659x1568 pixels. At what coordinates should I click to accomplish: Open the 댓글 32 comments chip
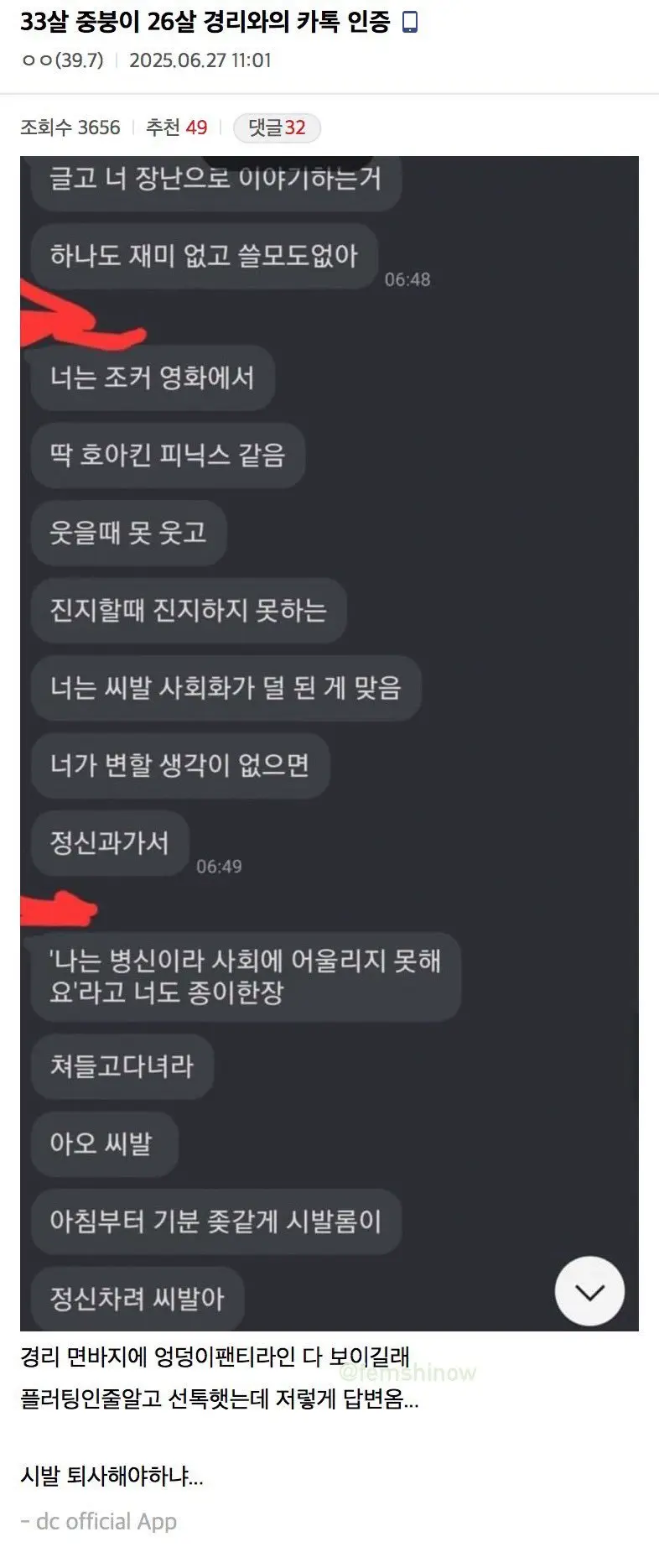(x=277, y=128)
